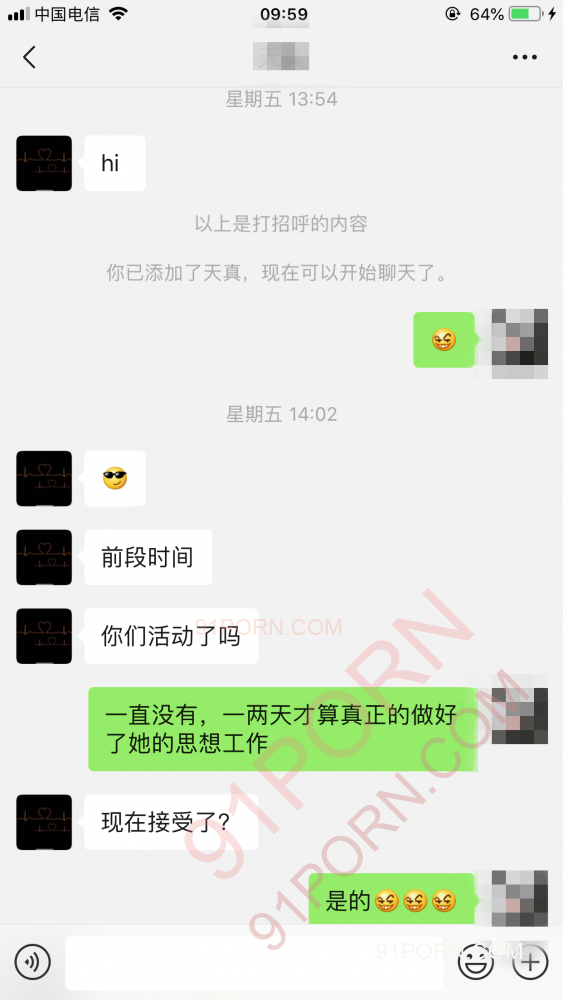This screenshot has height=1000, width=563.
Task: Go back to the chat list
Action: coord(29,57)
